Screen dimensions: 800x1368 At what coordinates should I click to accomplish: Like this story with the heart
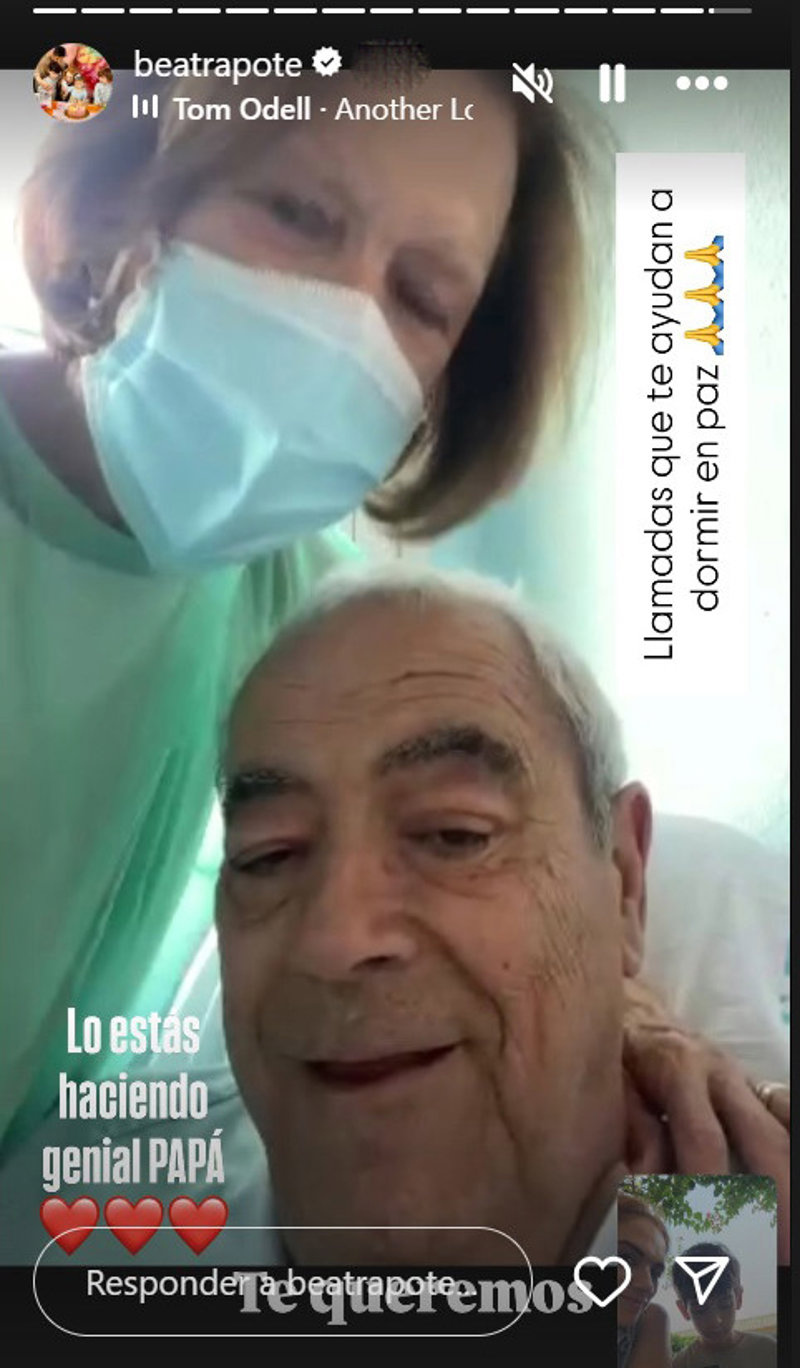click(x=603, y=1281)
